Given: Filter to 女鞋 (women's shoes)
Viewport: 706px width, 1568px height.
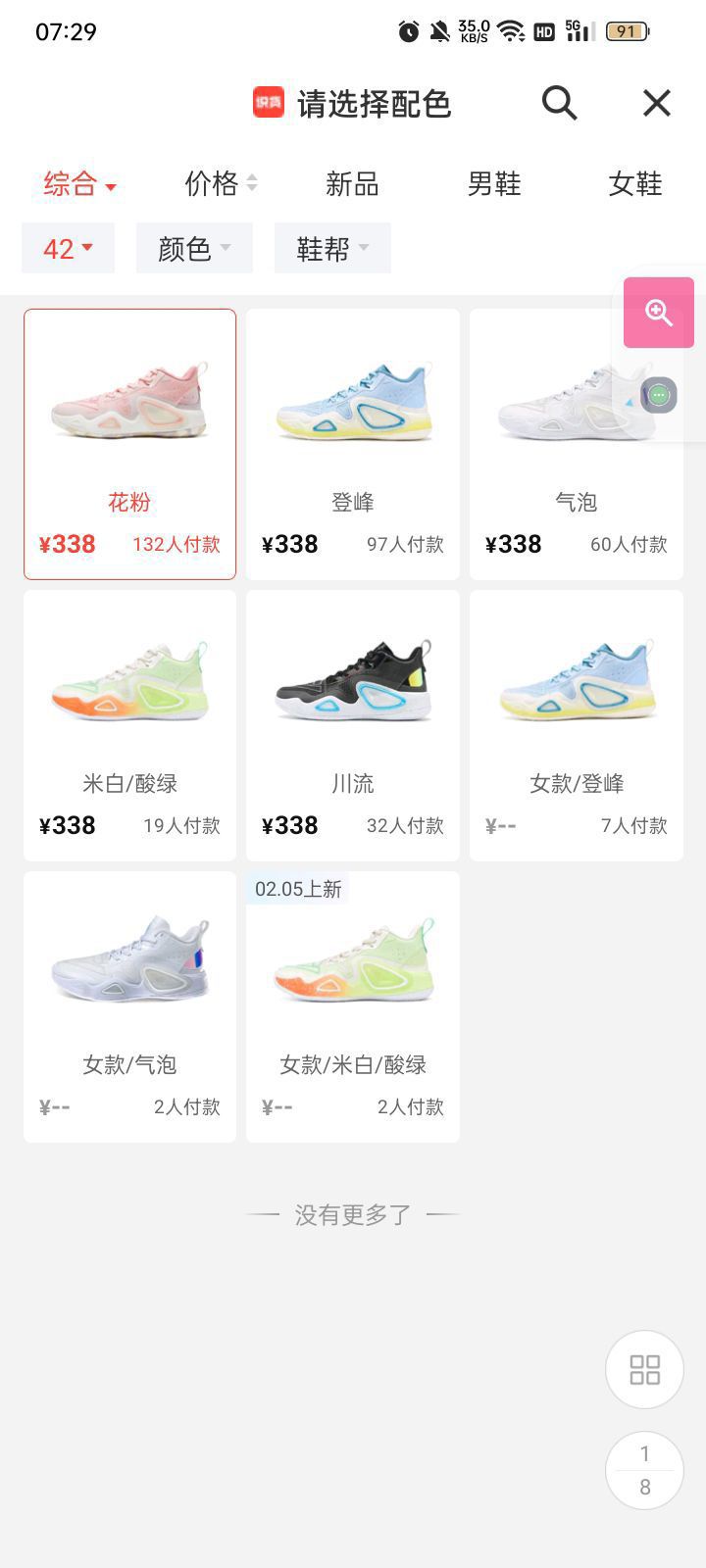Looking at the screenshot, I should point(634,183).
